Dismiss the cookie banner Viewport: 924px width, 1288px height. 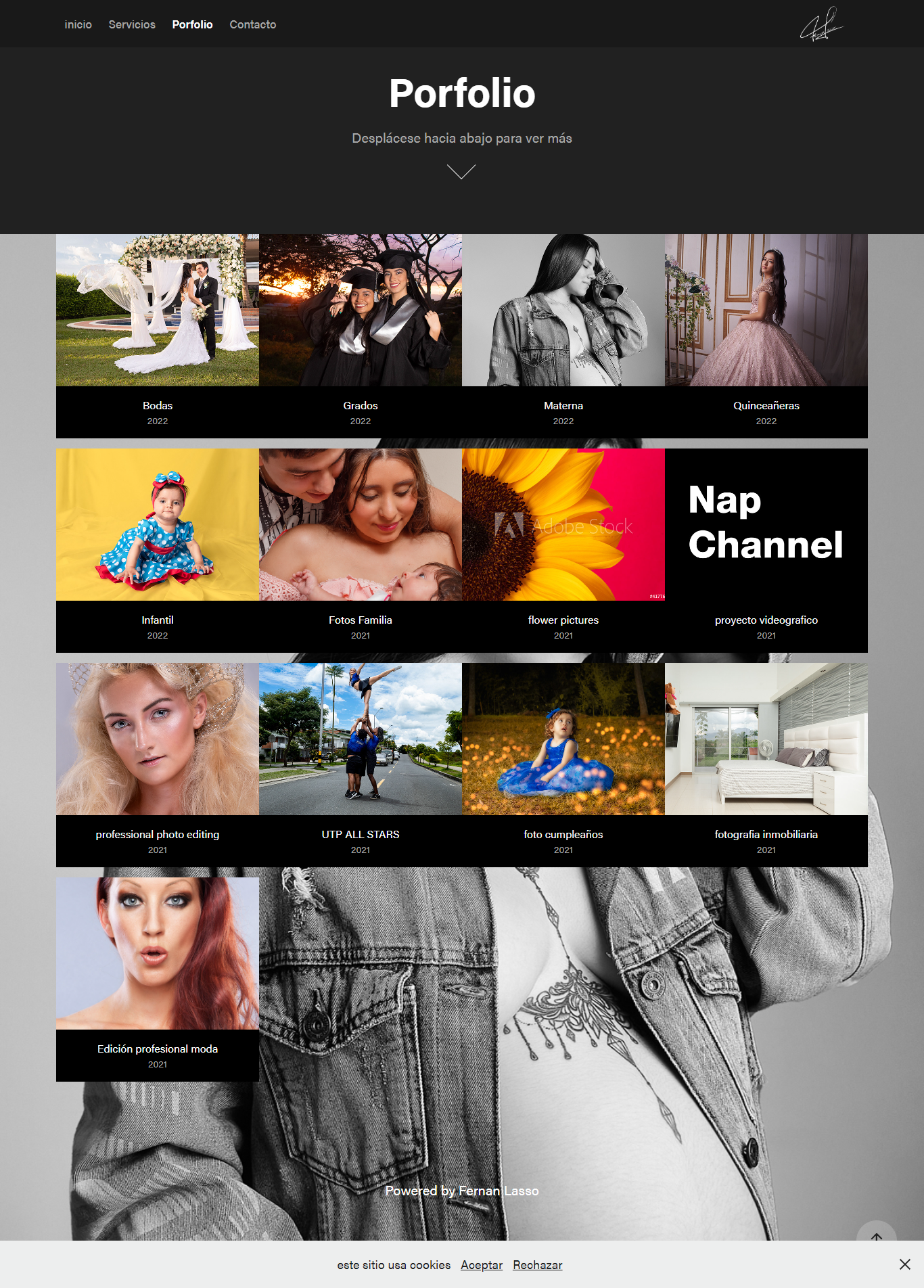(x=905, y=1264)
